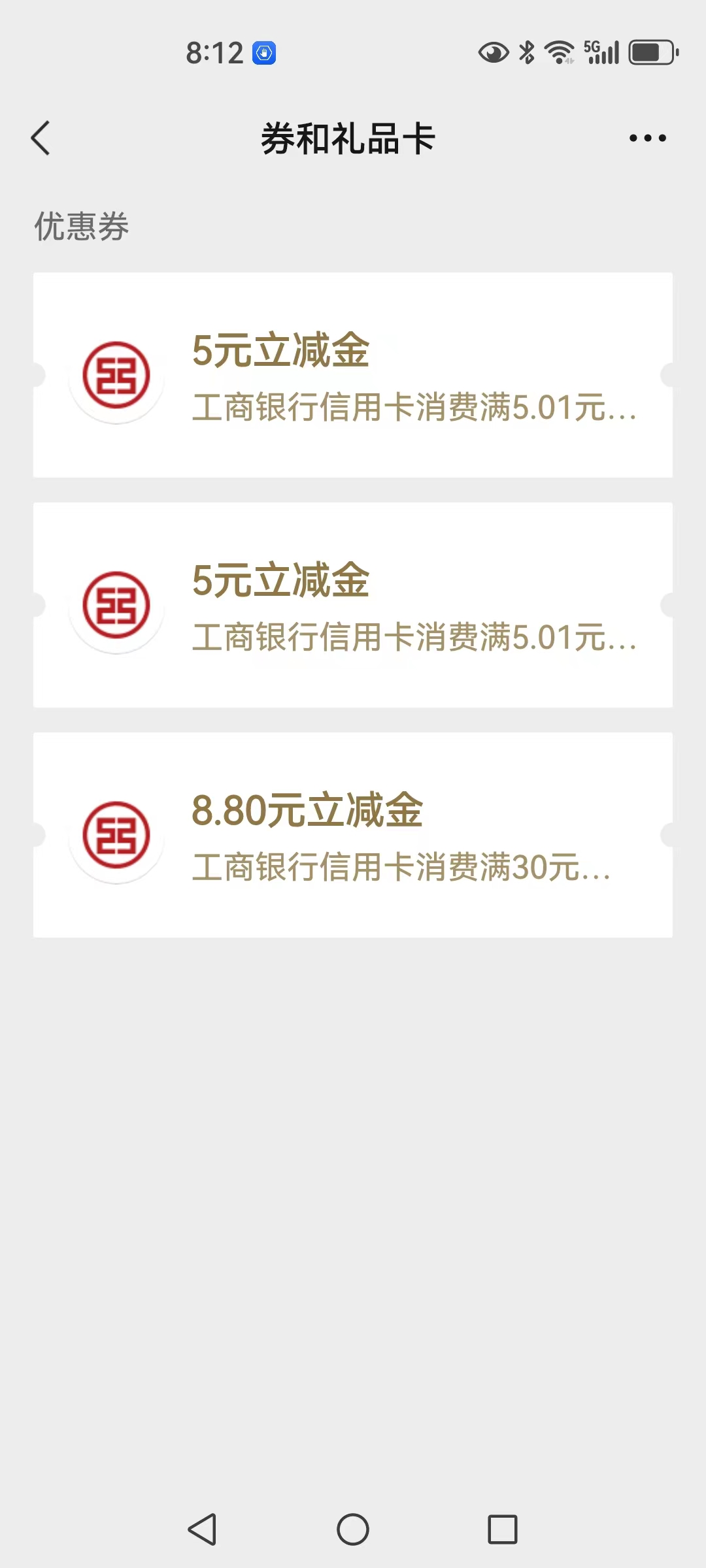Tap the system home button
Viewport: 706px width, 1568px height.
353,1529
